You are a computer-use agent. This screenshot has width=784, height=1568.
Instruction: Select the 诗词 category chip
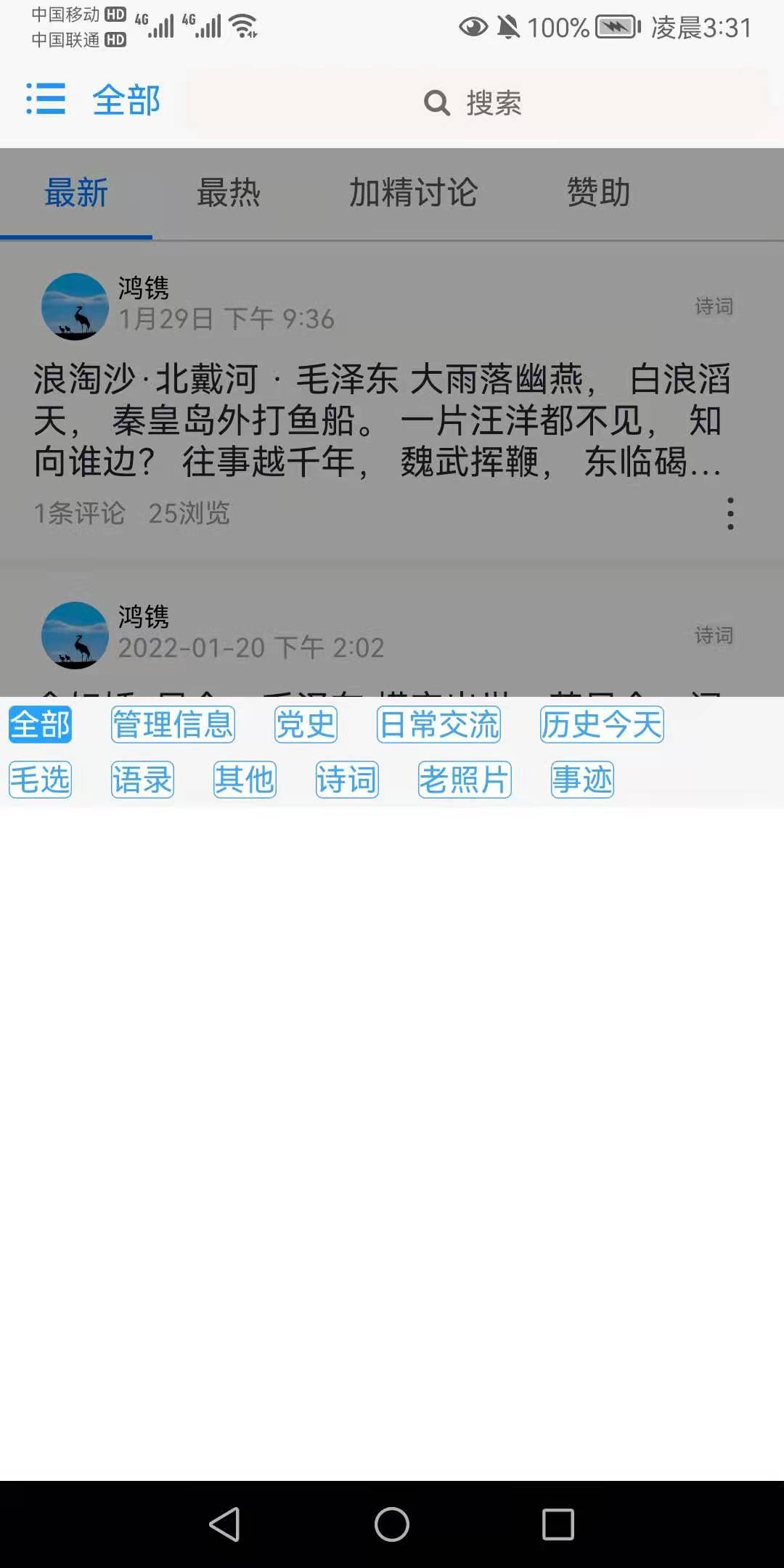click(x=347, y=780)
